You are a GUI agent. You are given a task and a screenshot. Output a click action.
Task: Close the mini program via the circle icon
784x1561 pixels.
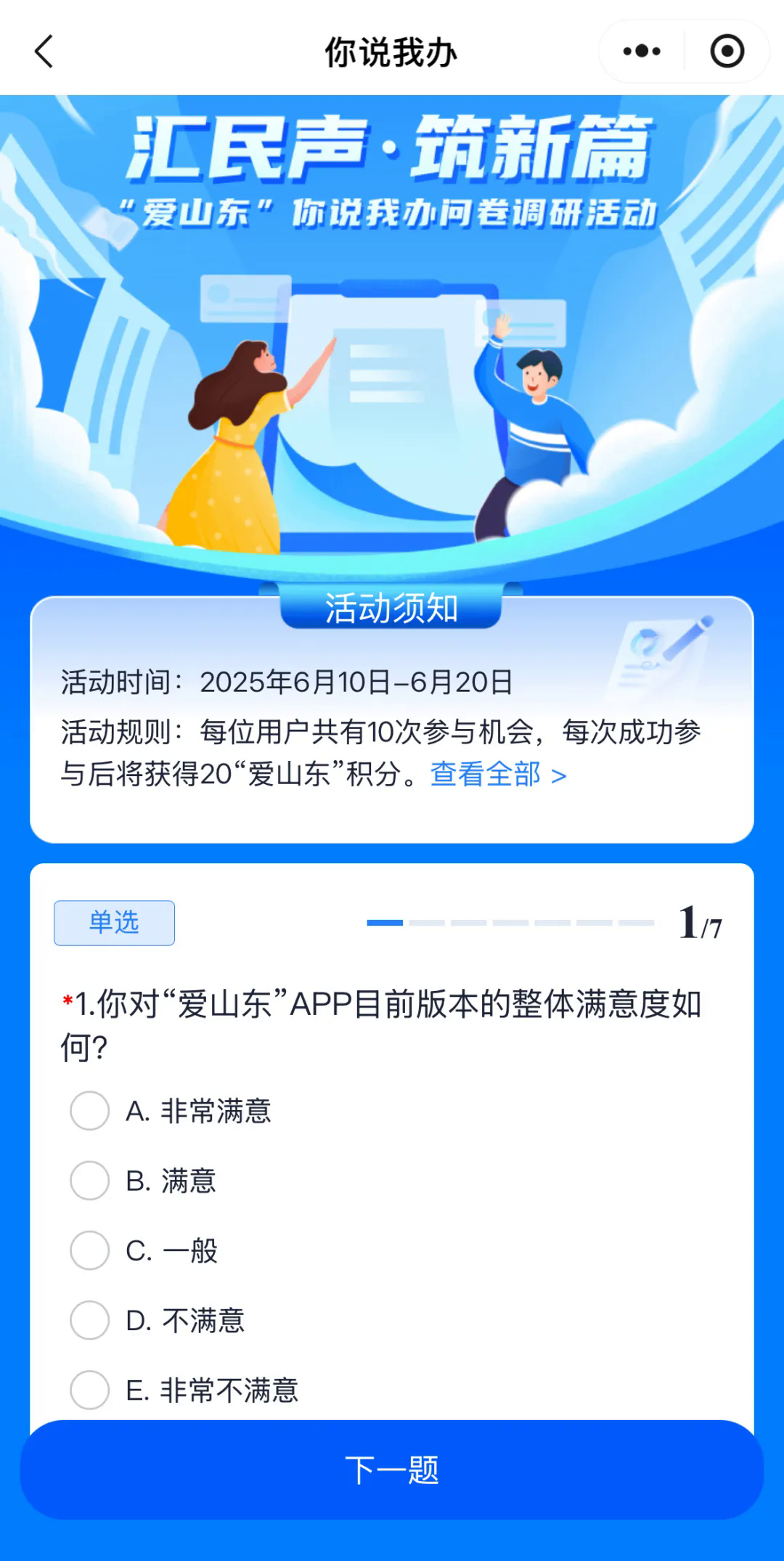coord(727,52)
